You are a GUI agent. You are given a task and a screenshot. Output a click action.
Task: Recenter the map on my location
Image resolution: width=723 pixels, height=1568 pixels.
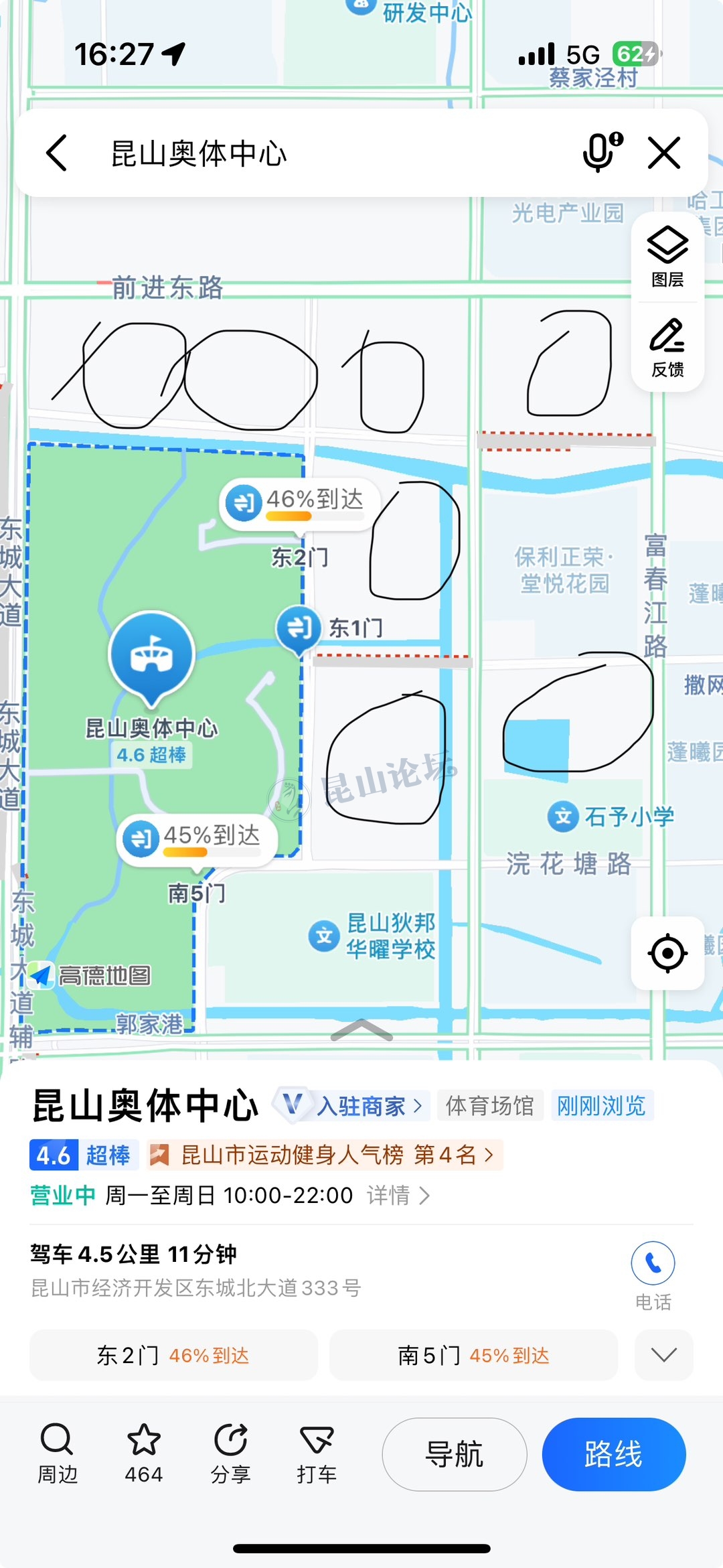tap(667, 952)
